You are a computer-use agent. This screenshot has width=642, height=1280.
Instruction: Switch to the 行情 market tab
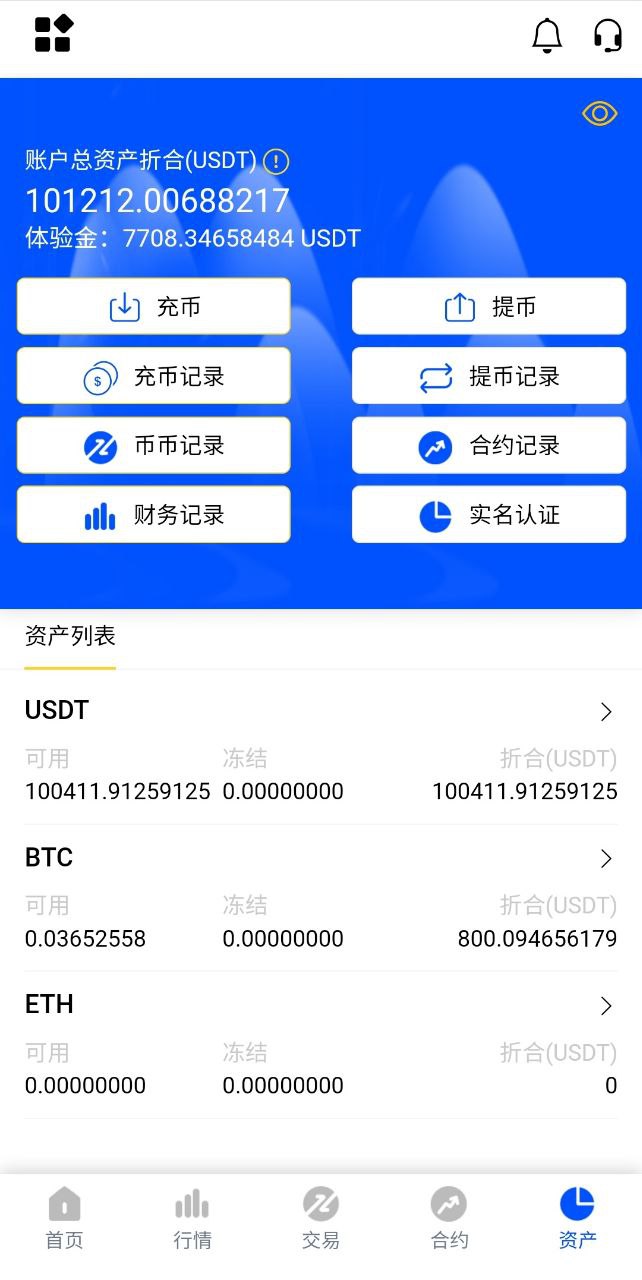tap(192, 1218)
